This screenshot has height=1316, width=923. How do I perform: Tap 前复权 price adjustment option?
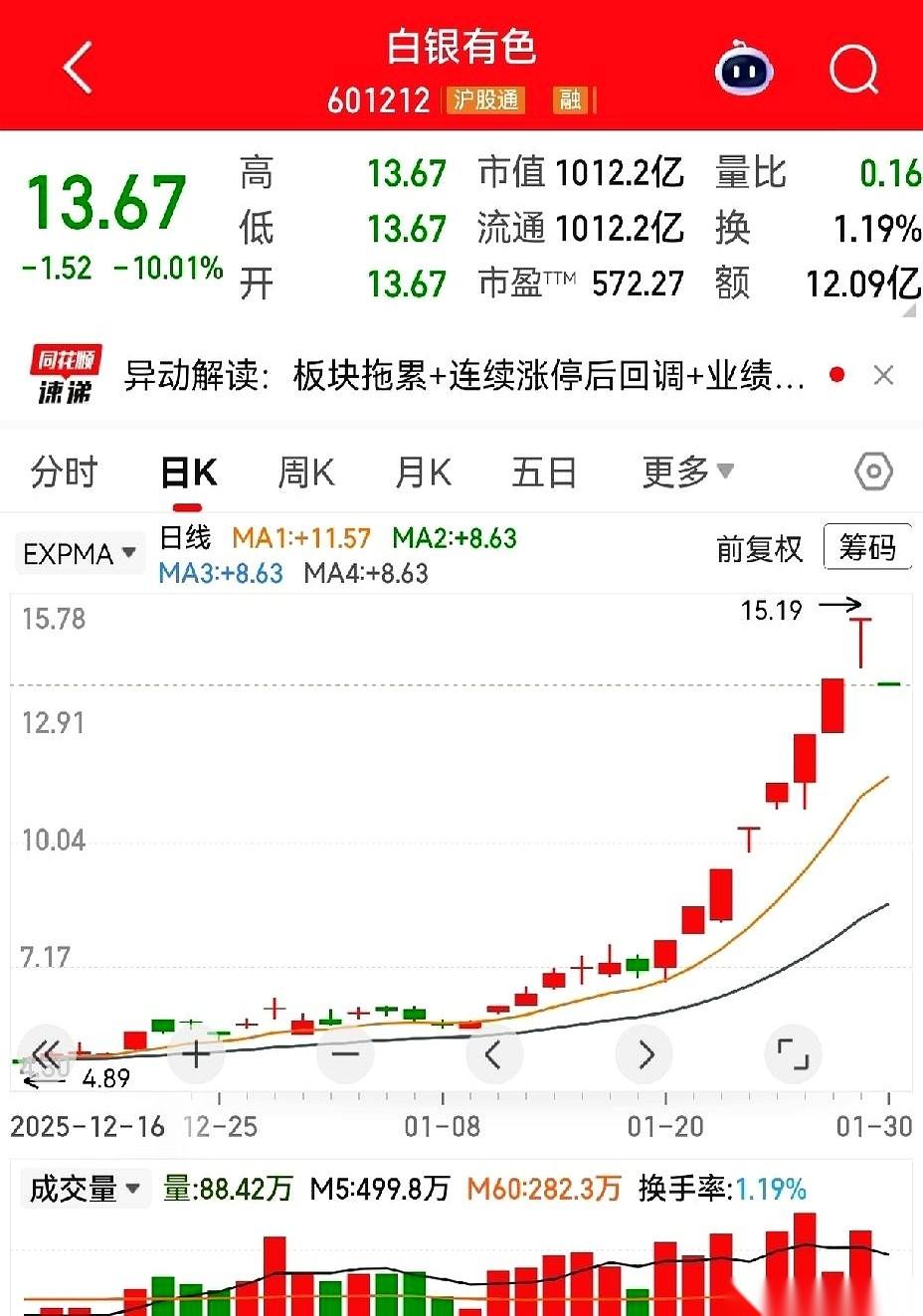[759, 548]
